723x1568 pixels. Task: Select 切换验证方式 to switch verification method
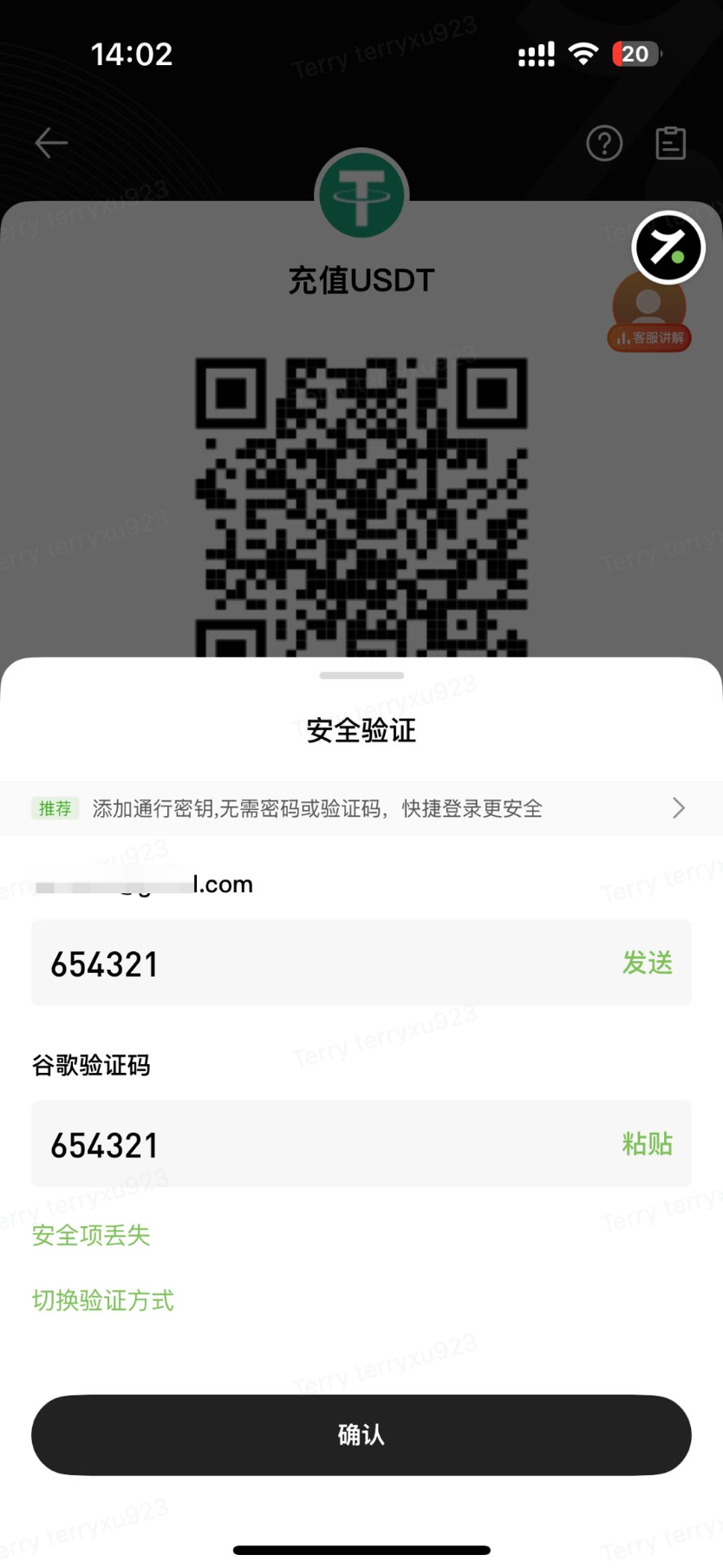(x=103, y=1300)
